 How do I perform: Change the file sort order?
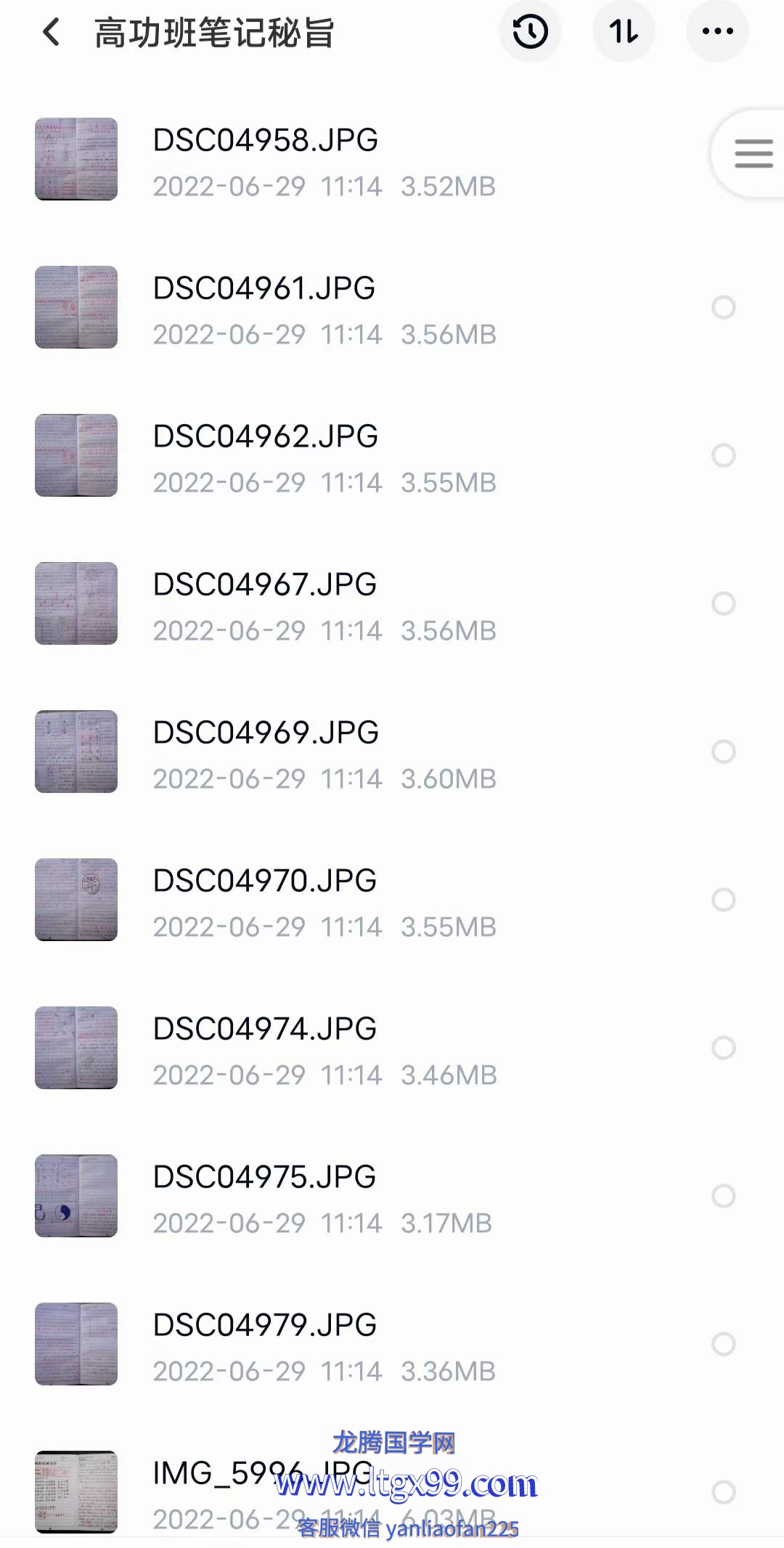pyautogui.click(x=624, y=31)
